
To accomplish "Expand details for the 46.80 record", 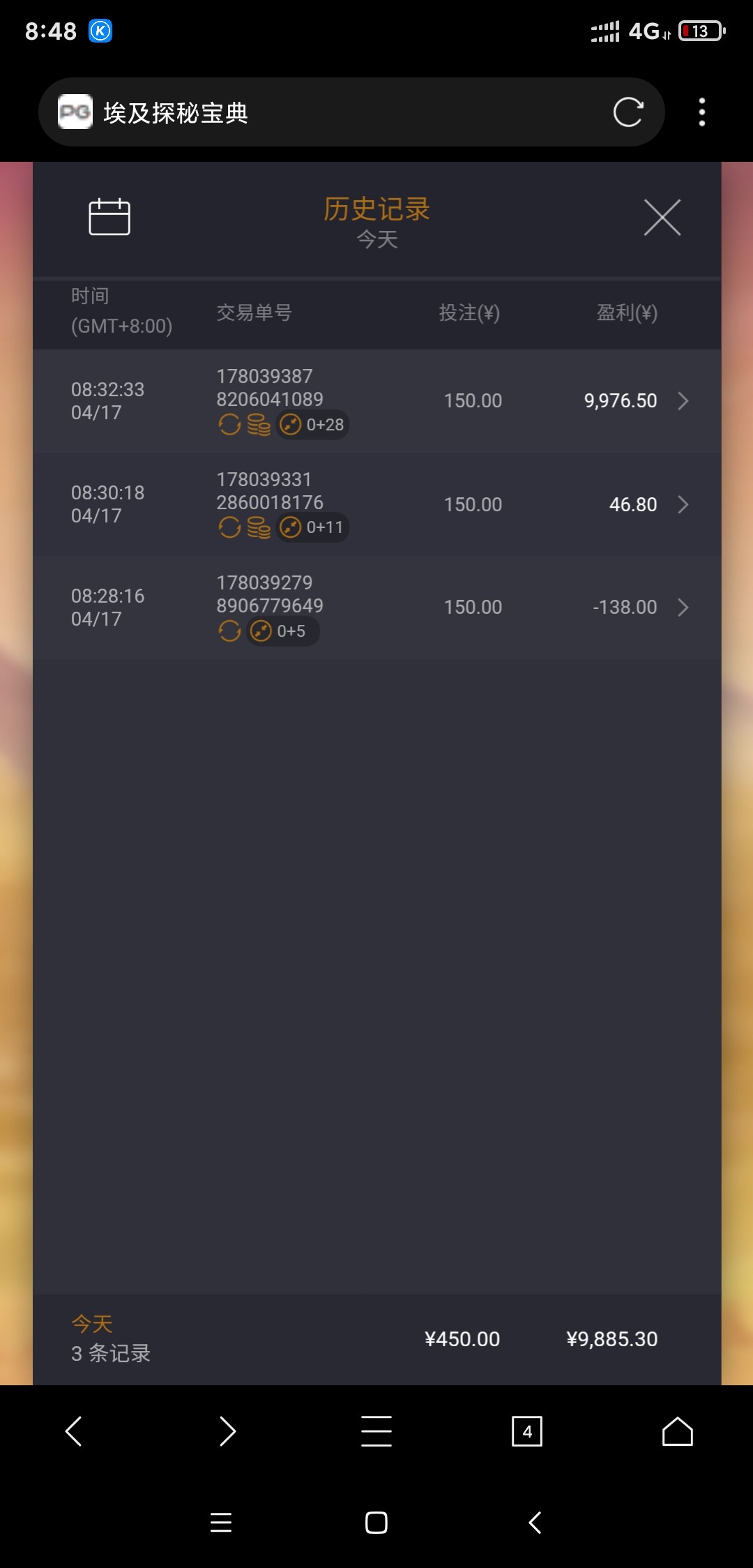I will coord(683,504).
